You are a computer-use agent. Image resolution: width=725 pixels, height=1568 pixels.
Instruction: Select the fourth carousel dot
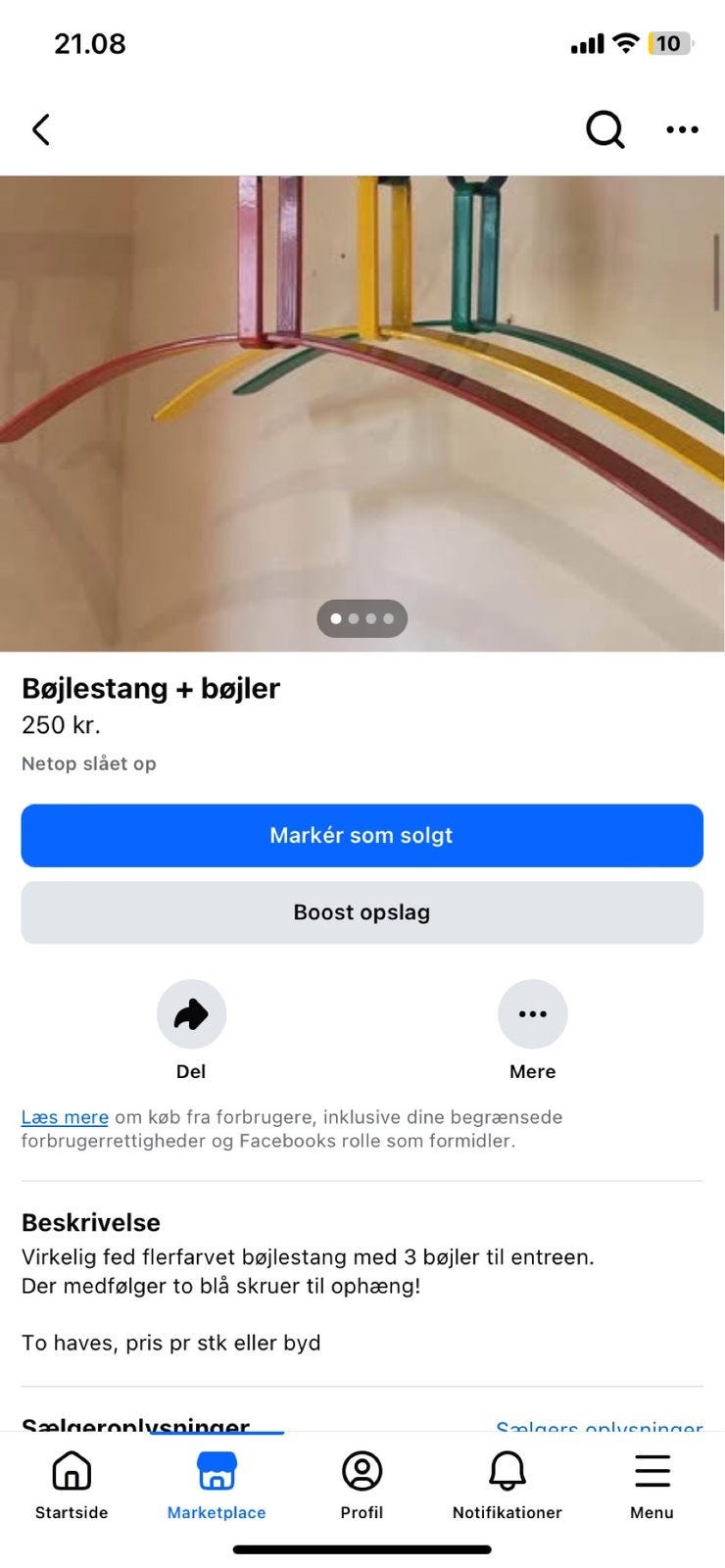(x=388, y=618)
